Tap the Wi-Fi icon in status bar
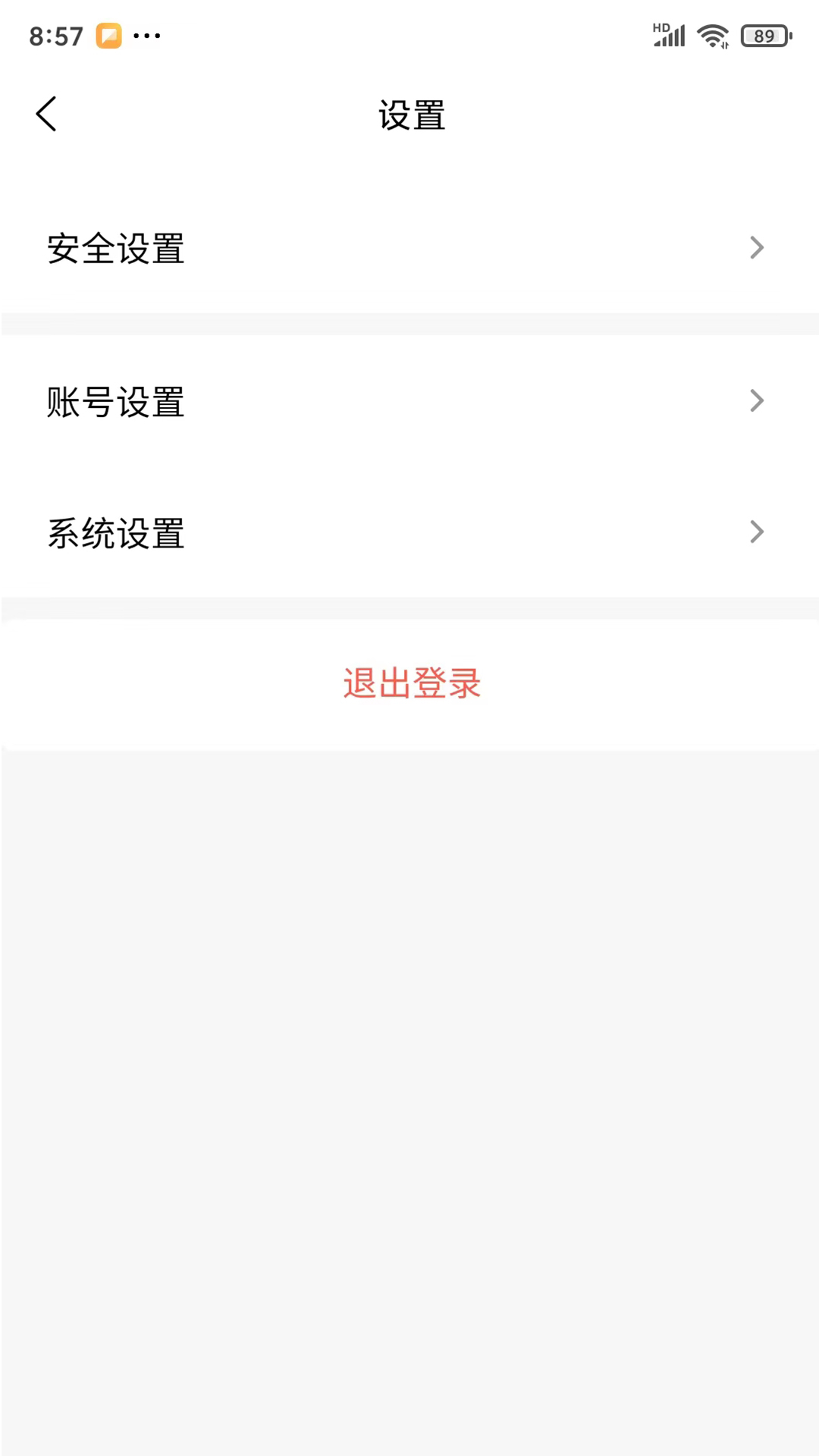This screenshot has width=819, height=1456. 712,35
